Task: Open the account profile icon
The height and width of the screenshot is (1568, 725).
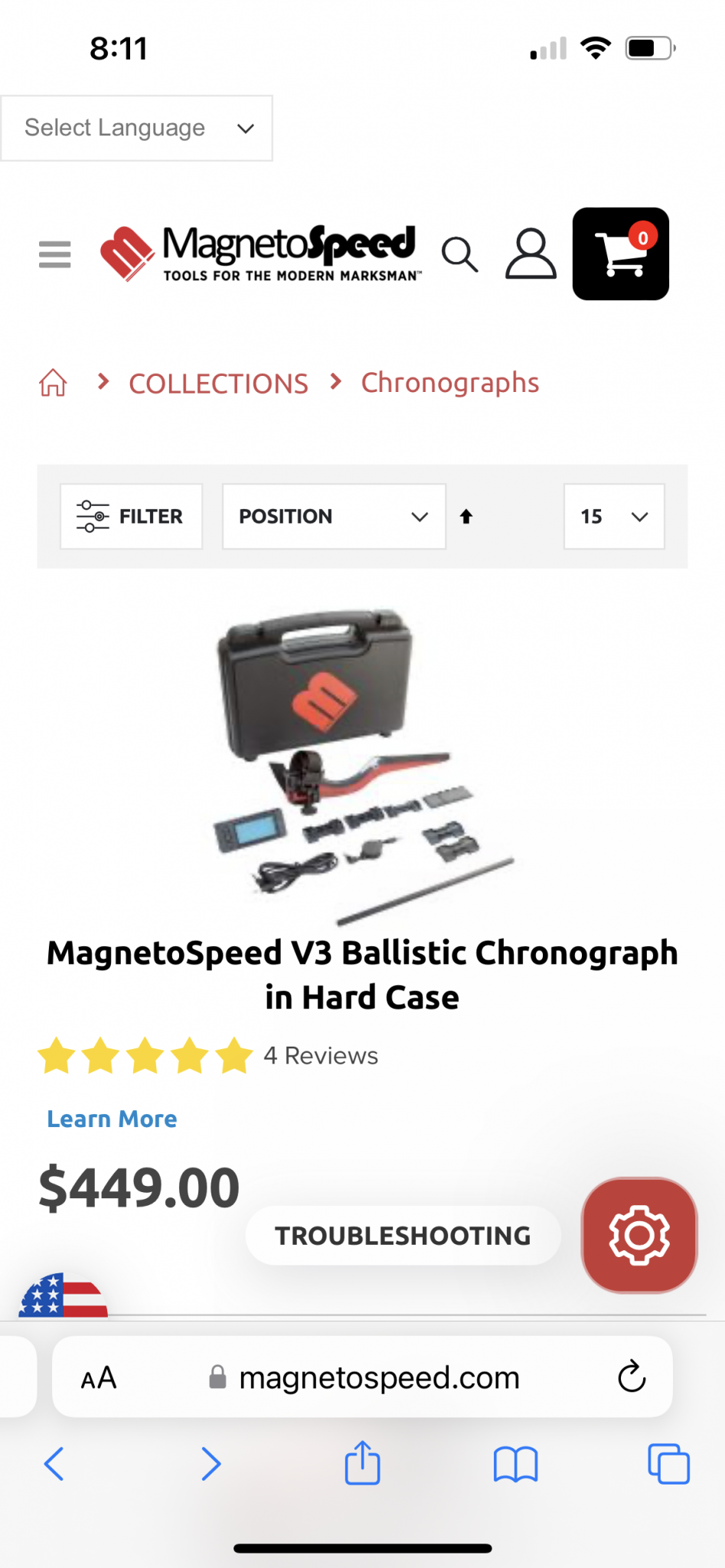Action: tap(531, 253)
